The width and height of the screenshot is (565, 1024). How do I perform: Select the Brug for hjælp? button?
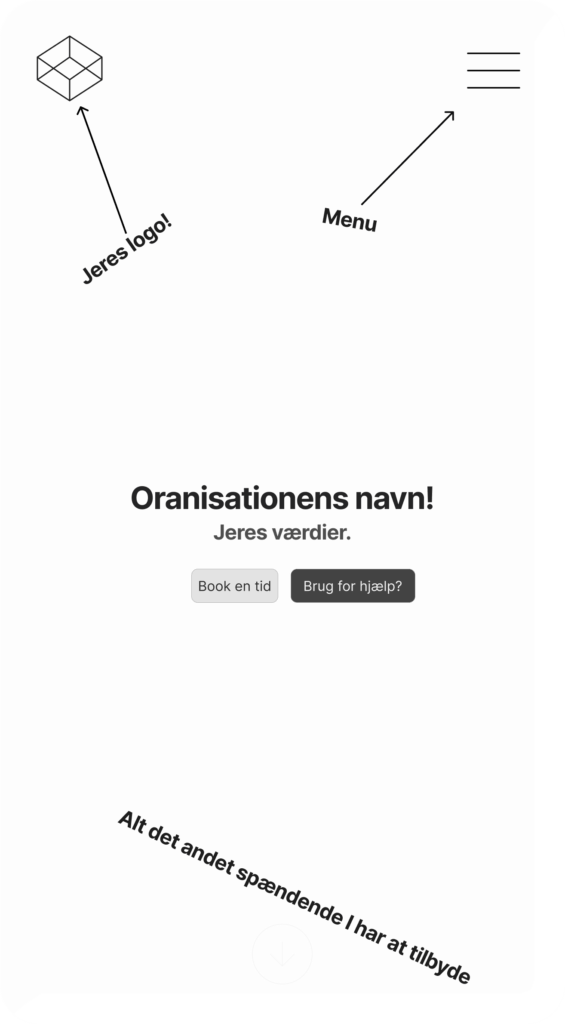[353, 586]
